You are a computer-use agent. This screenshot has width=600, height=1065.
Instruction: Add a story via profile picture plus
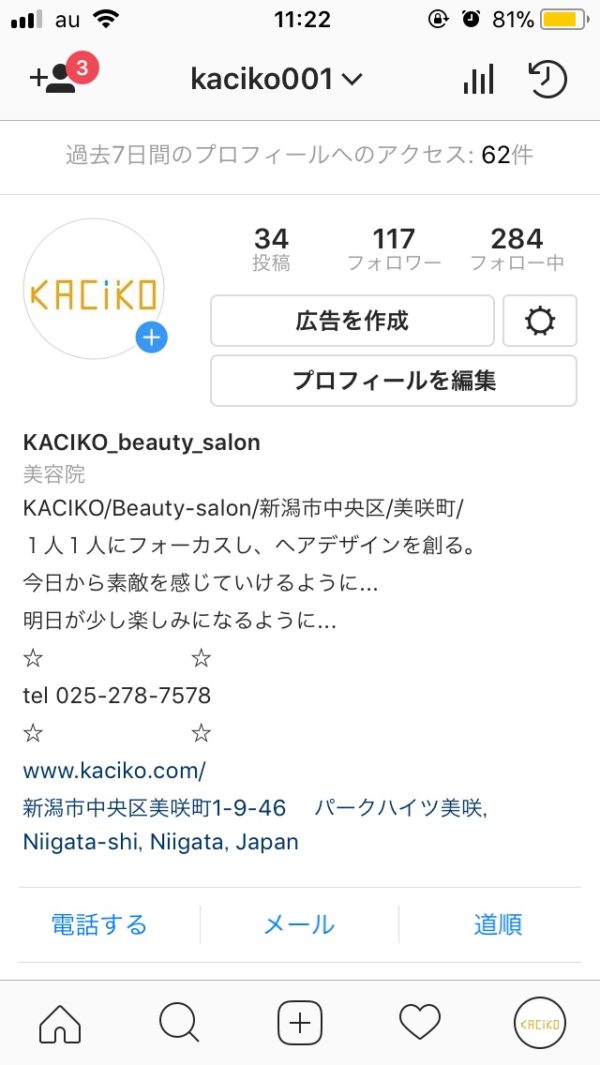coord(151,338)
